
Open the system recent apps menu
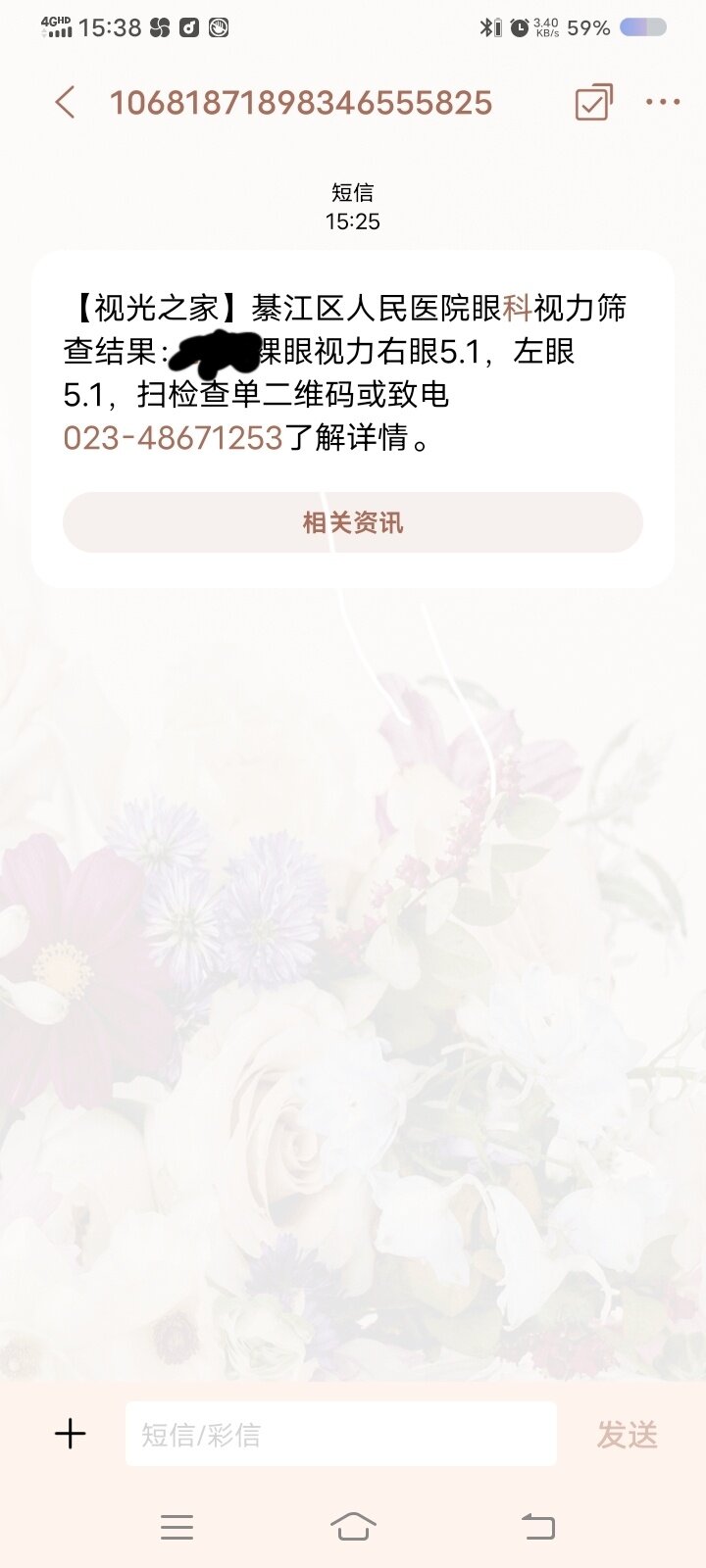176,1526
